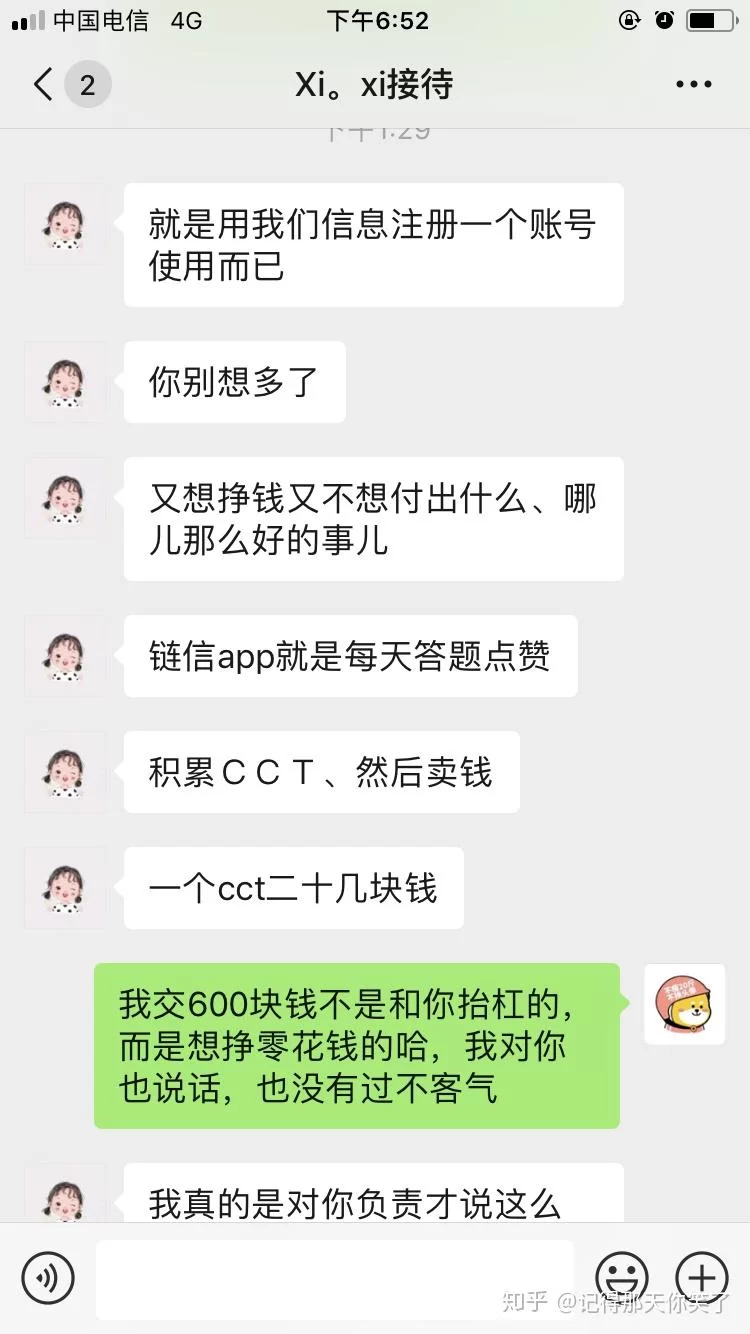
Task: Open the emoji sticker panel
Action: point(621,1277)
